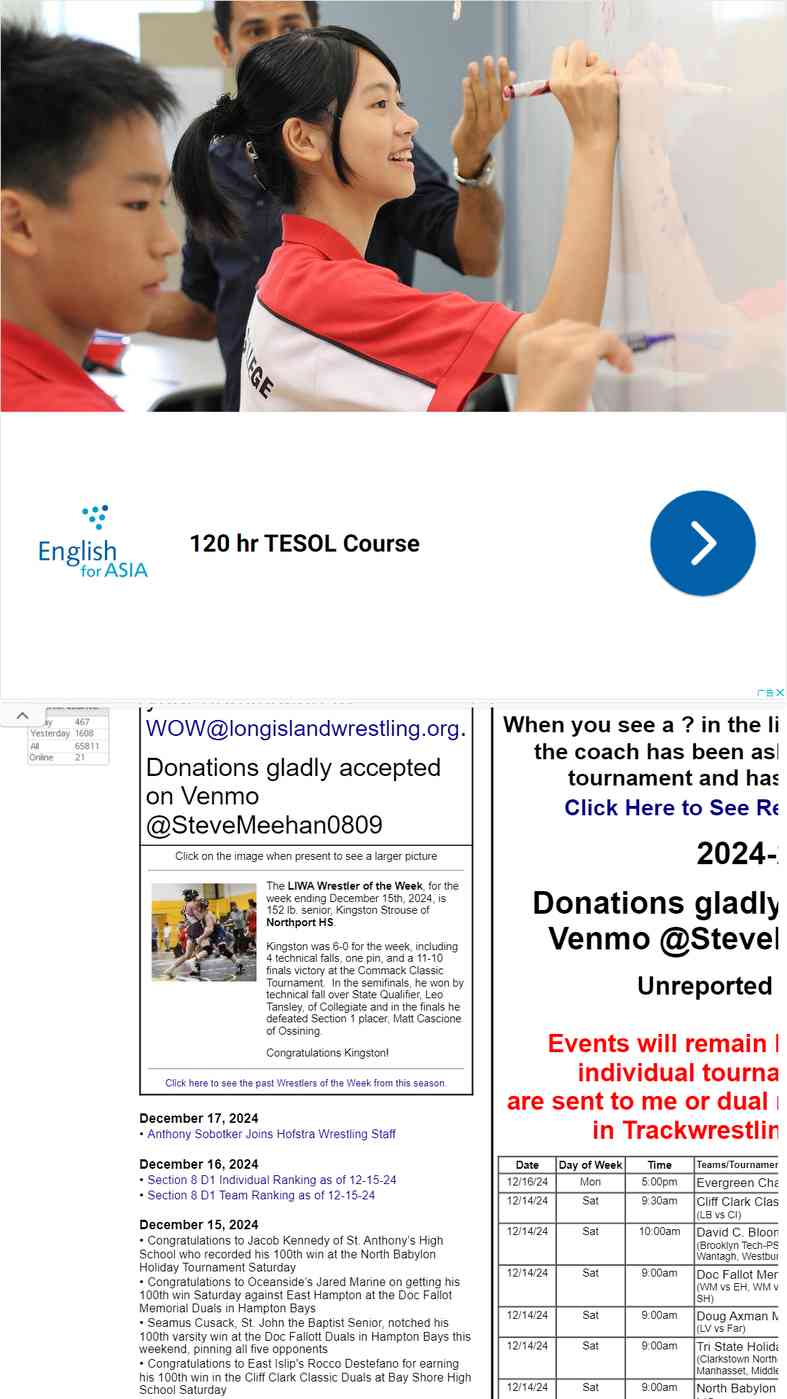Open Anthony Sobotker Joins Hofstra Wrestling Staff
This screenshot has width=787, height=1399.
(x=271, y=1134)
